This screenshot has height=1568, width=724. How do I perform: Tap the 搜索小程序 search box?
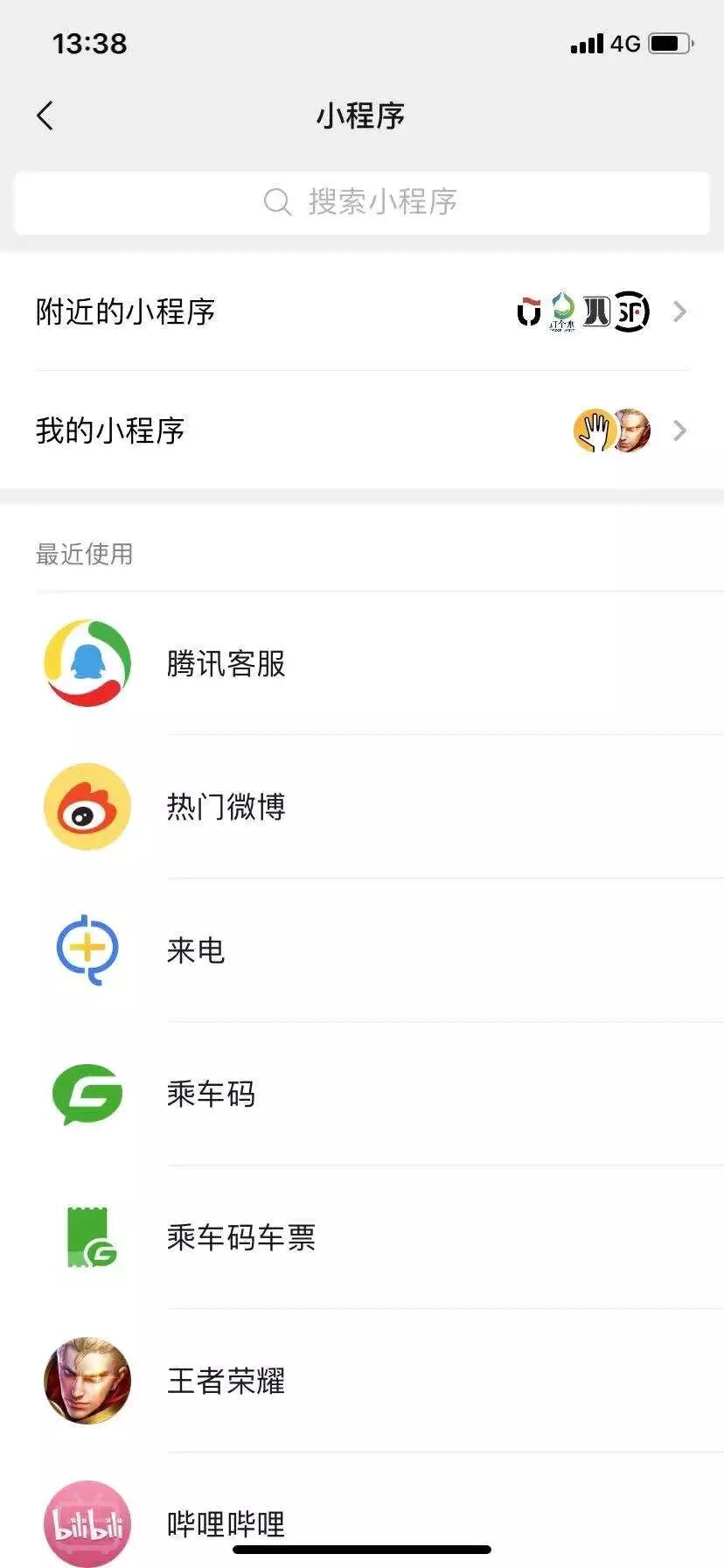(361, 202)
